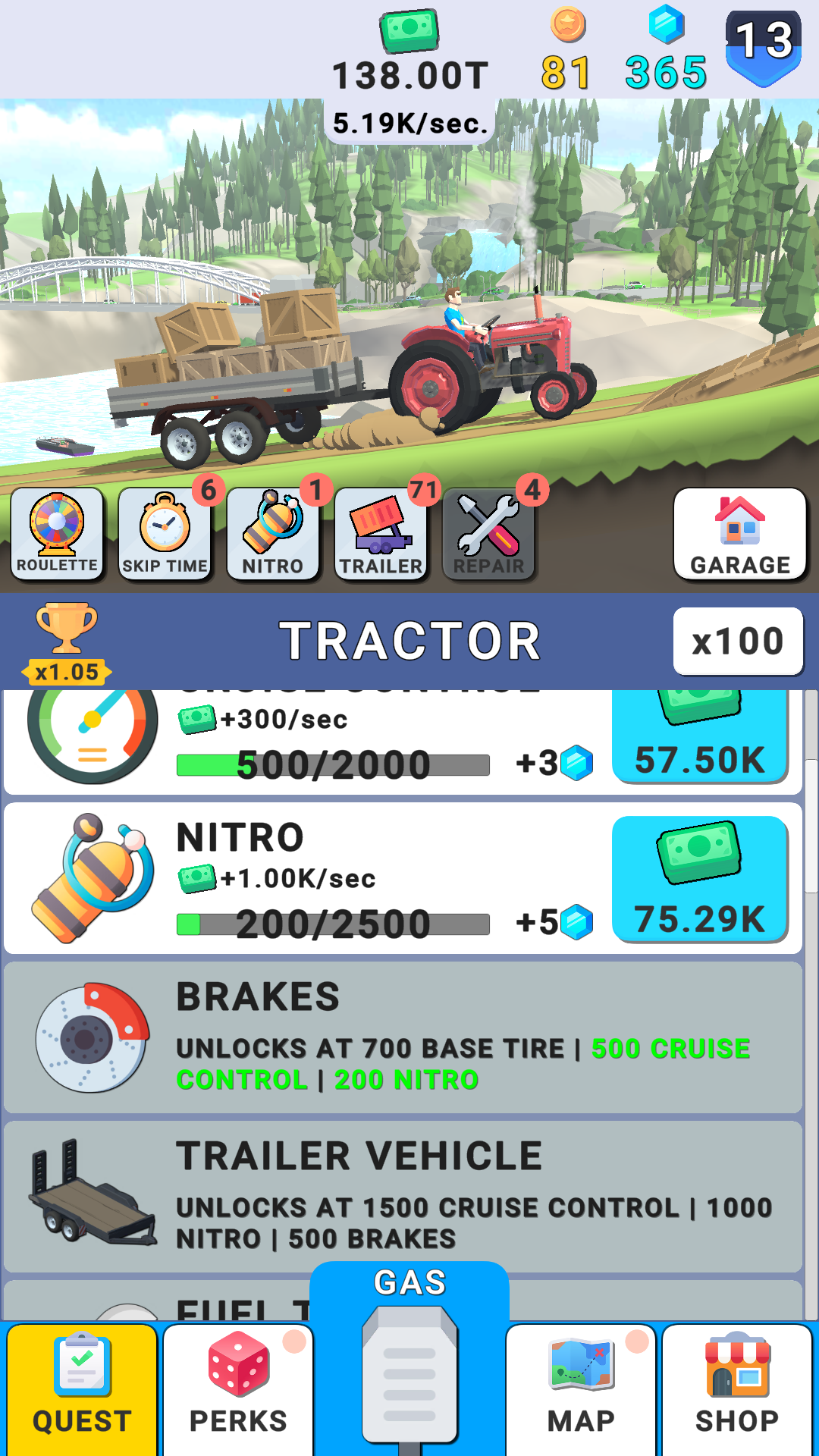The width and height of the screenshot is (819, 1456).
Task: Open the Roulette wheel
Action: (x=57, y=534)
